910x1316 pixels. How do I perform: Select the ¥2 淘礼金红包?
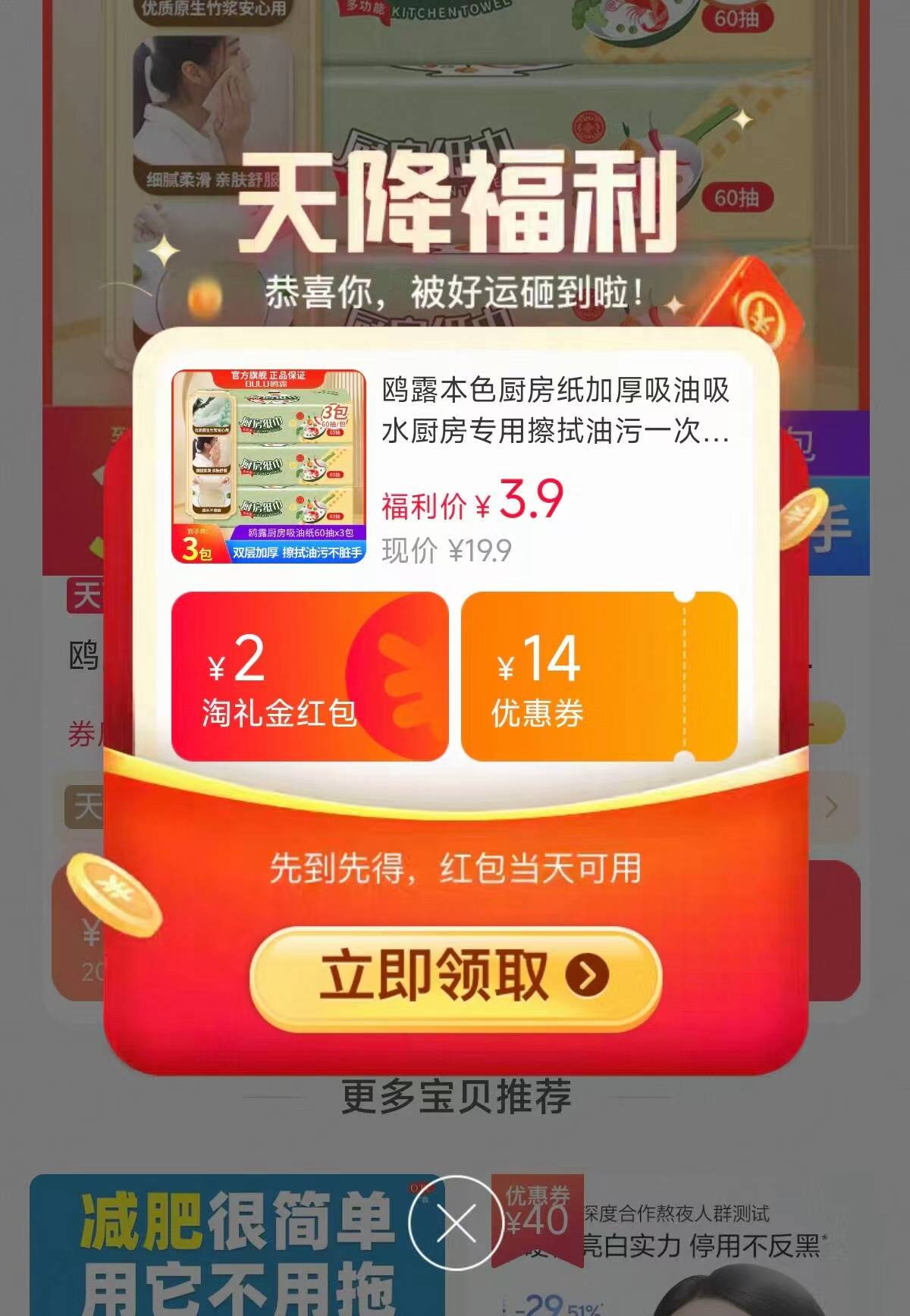coord(309,677)
